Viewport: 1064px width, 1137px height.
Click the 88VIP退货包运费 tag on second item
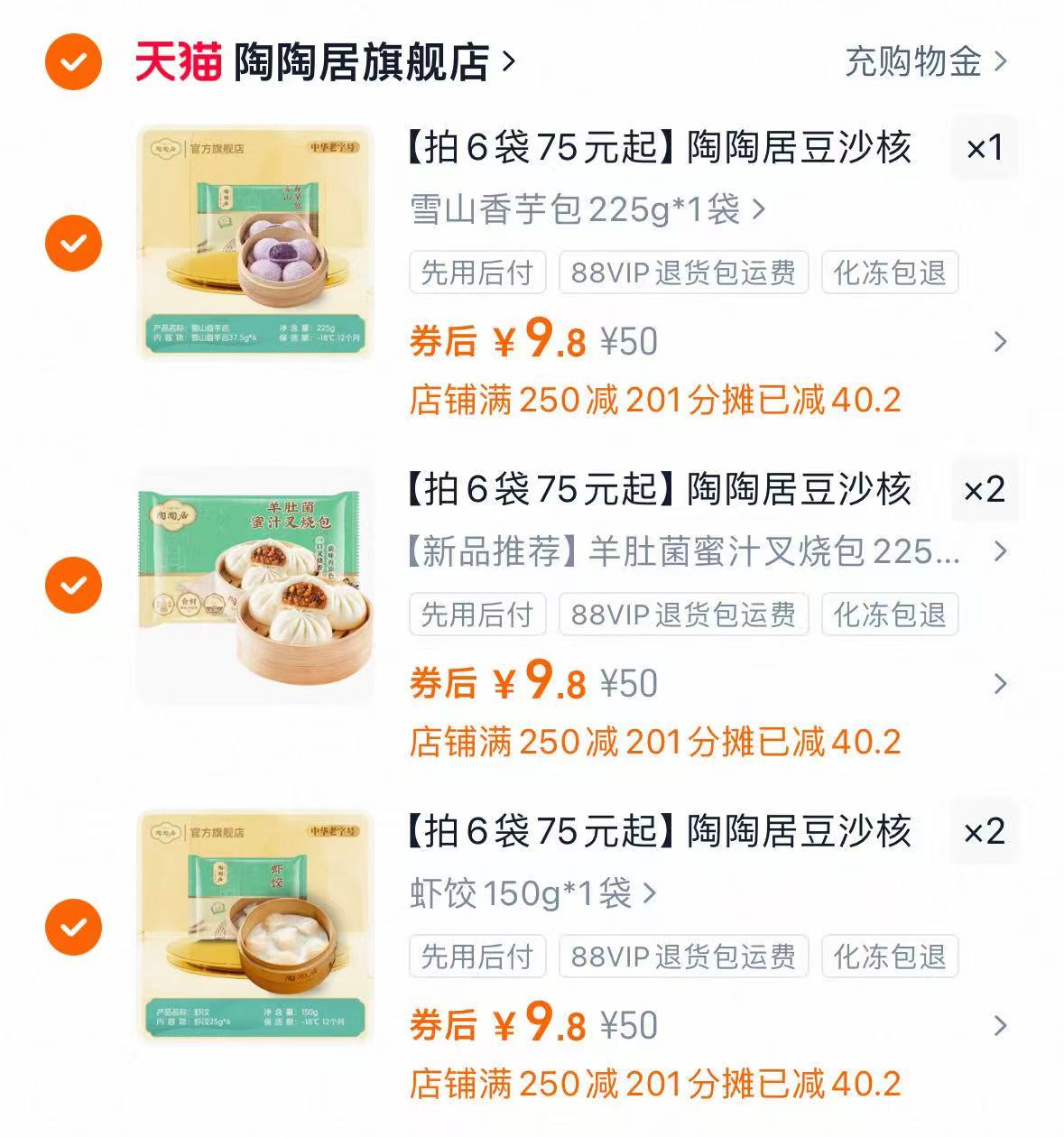(x=683, y=614)
